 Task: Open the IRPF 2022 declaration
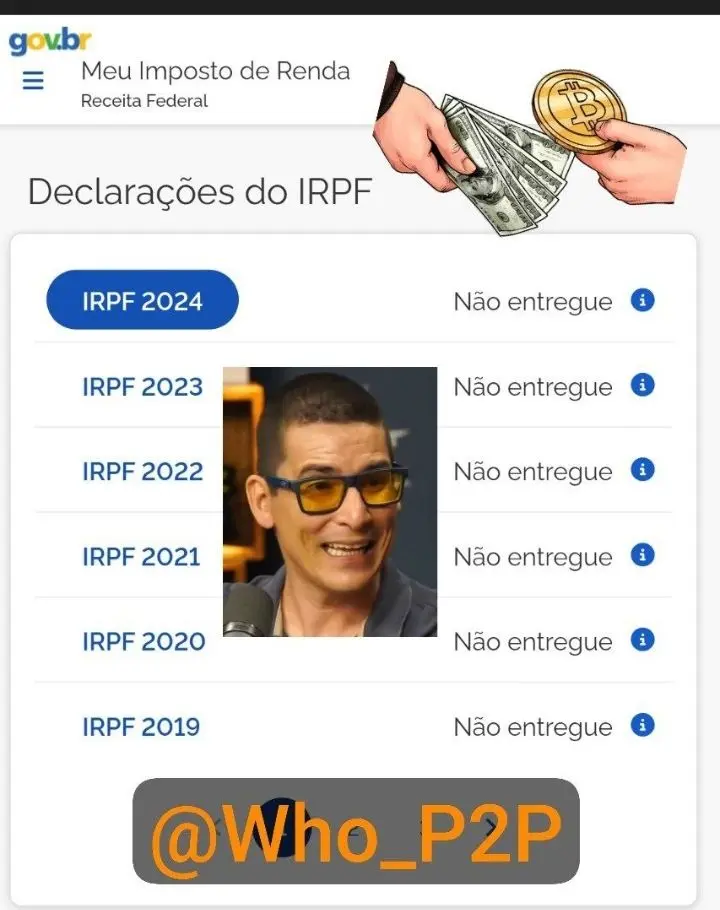pyautogui.click(x=142, y=470)
